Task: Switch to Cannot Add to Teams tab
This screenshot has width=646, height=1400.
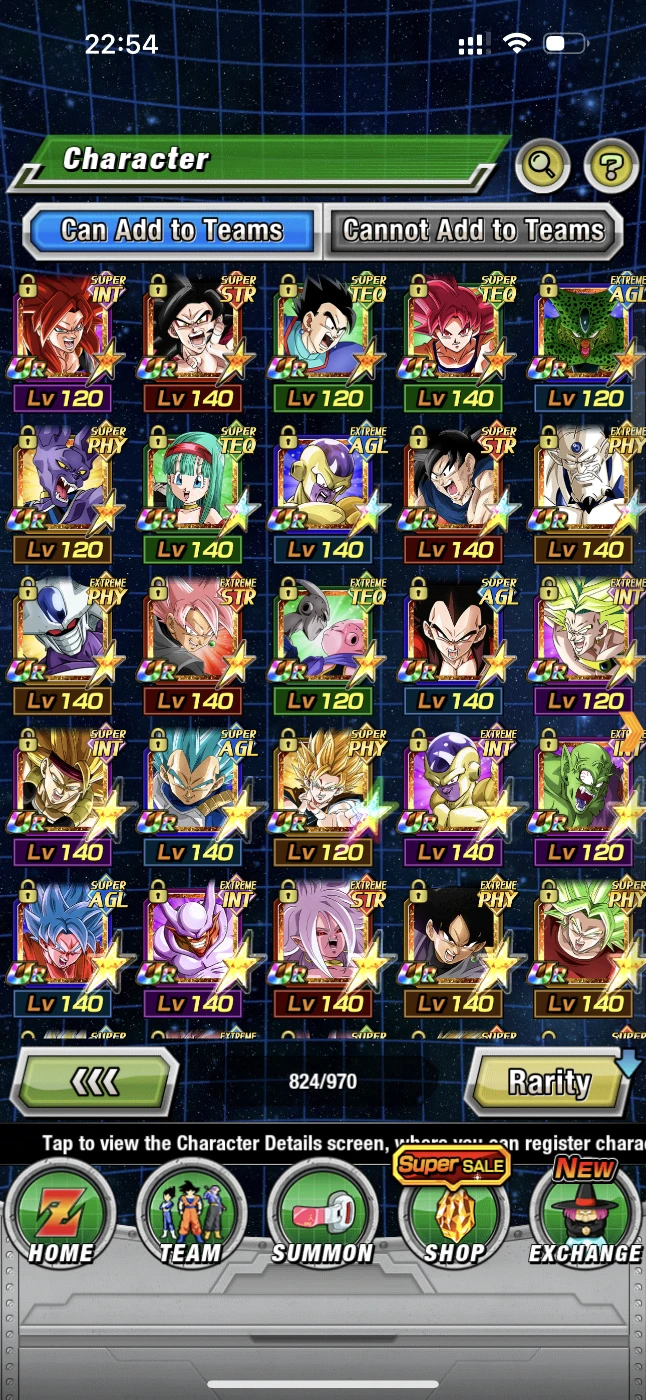Action: 474,231
